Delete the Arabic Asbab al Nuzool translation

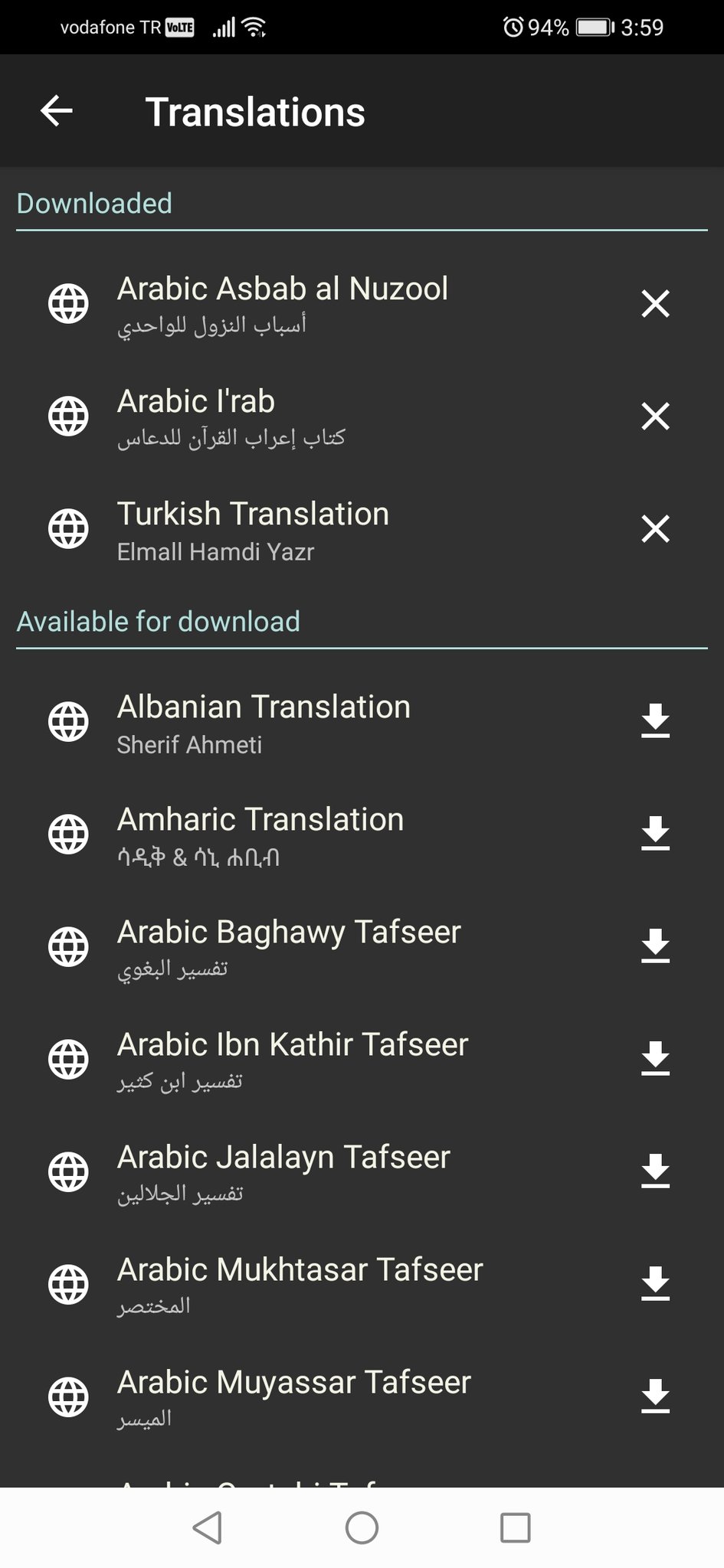[656, 304]
